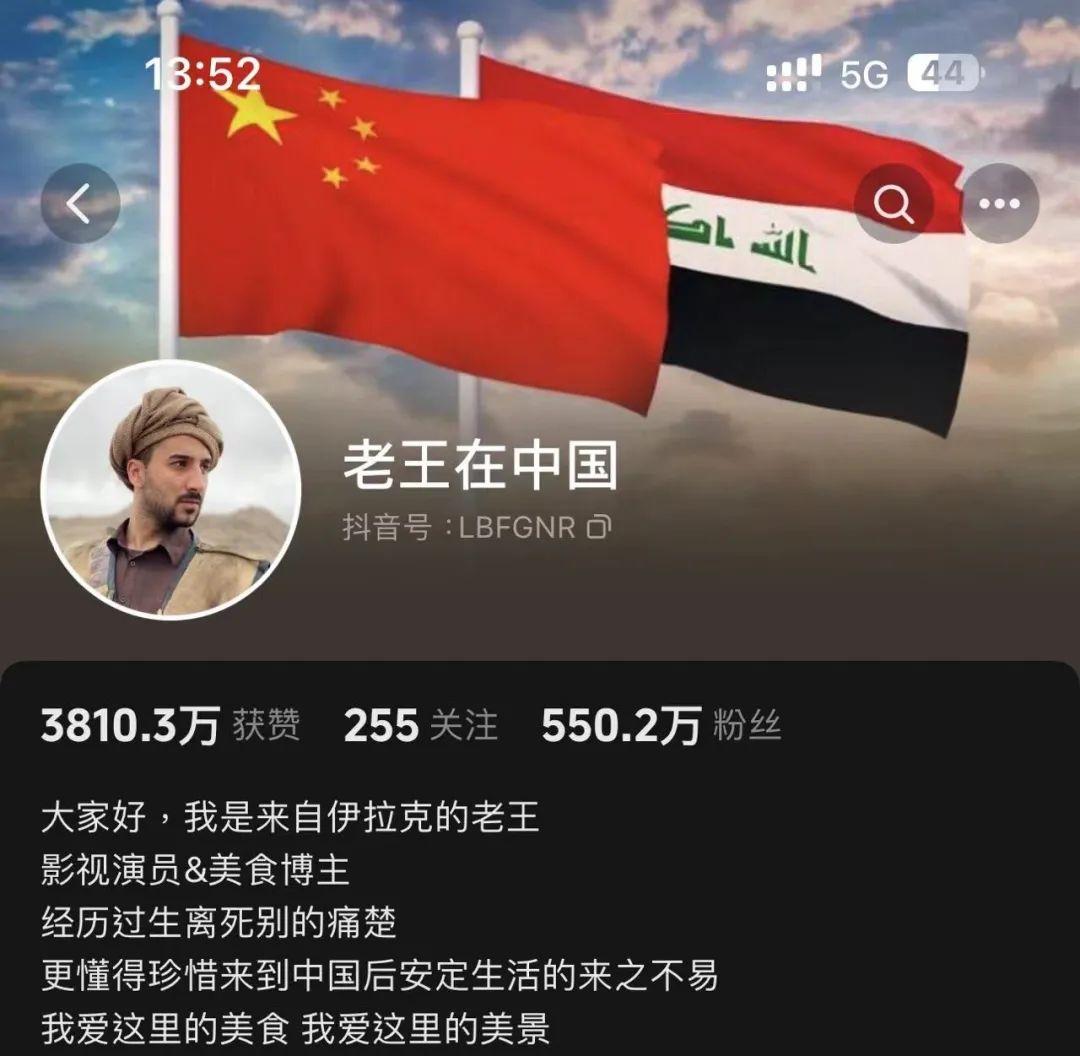Open the three-dot more options menu
The width and height of the screenshot is (1080, 1056).
point(999,204)
